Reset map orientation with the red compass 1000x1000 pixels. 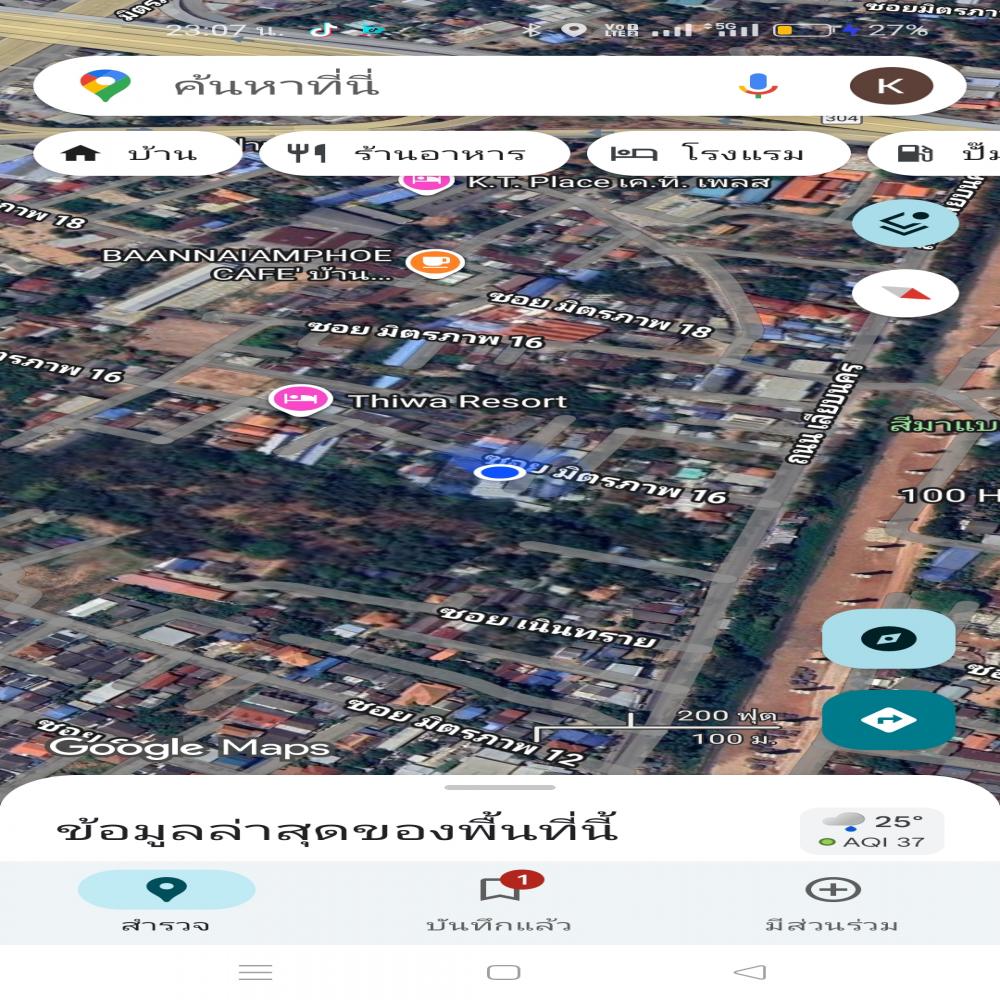[905, 293]
